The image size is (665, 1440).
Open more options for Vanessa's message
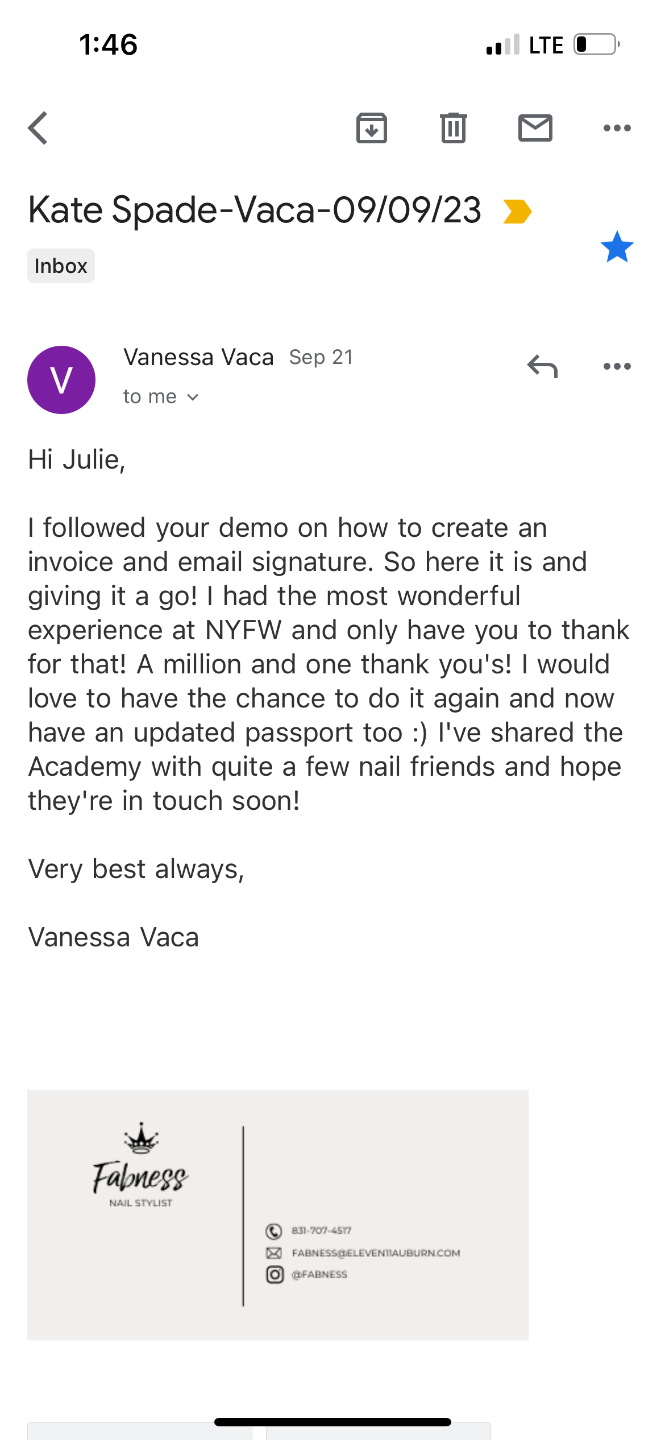pos(617,366)
